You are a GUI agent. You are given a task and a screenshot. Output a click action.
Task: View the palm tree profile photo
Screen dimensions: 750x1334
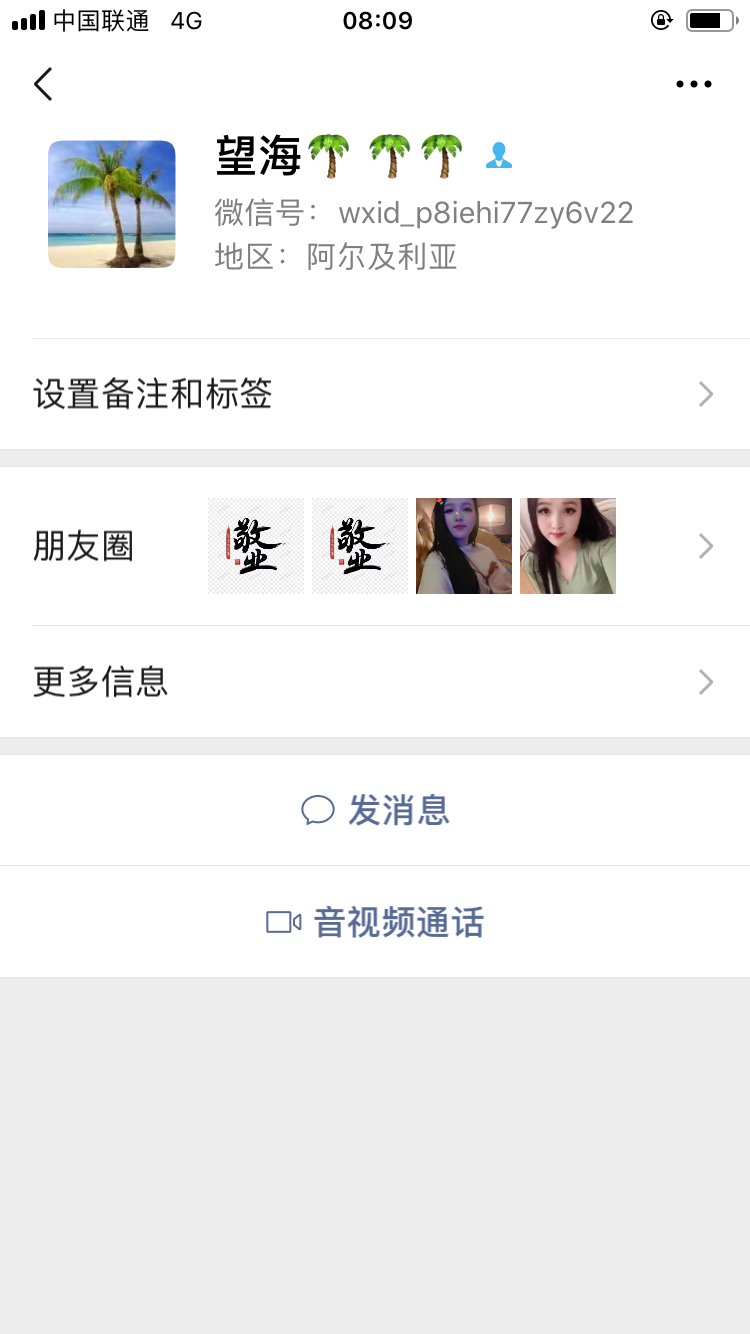pos(112,204)
